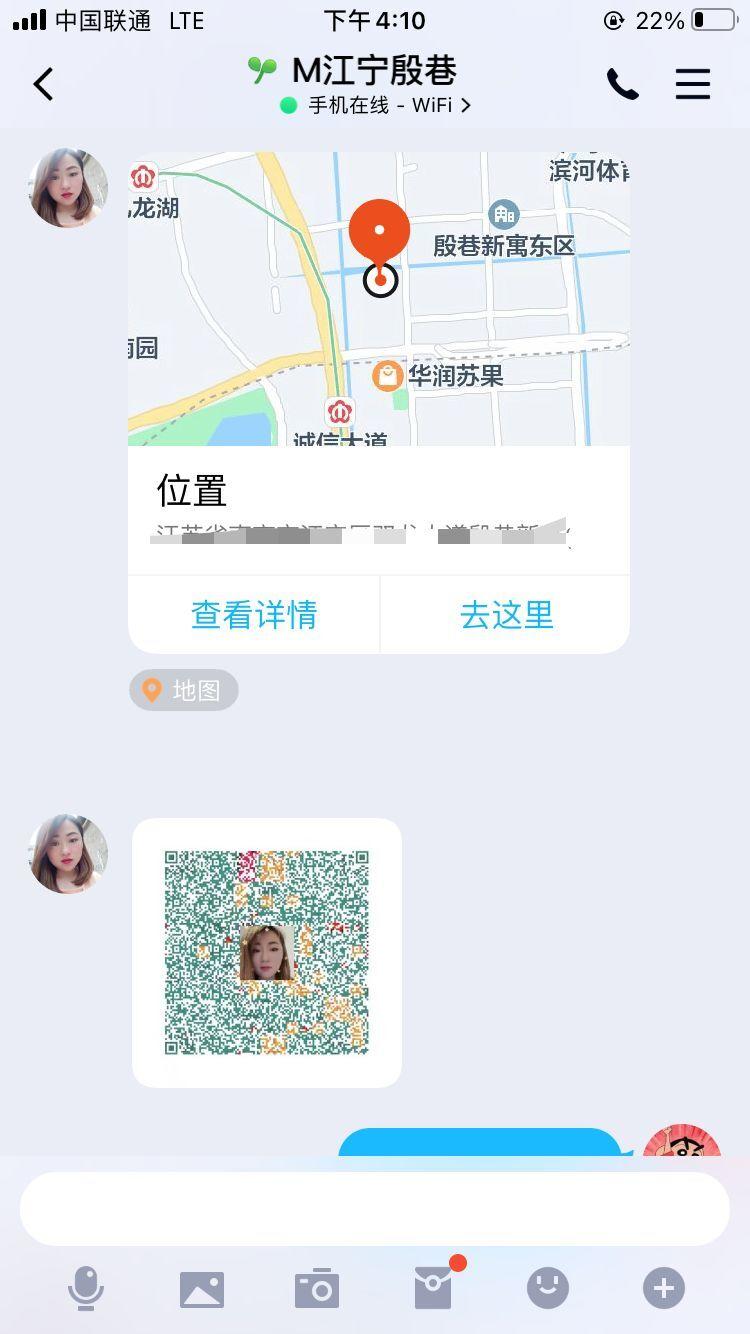
Task: View the sender's avatar beside the map
Action: pos(68,188)
